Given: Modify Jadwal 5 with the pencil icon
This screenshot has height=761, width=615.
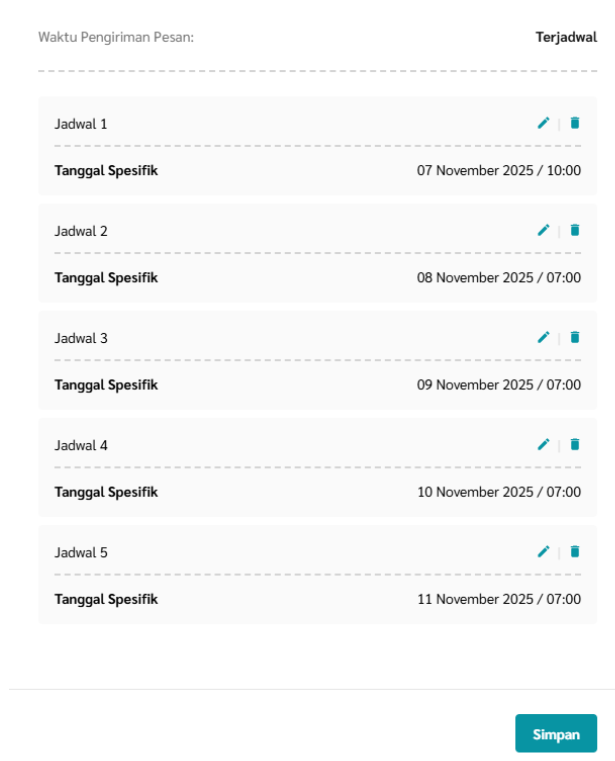Looking at the screenshot, I should coord(543,551).
